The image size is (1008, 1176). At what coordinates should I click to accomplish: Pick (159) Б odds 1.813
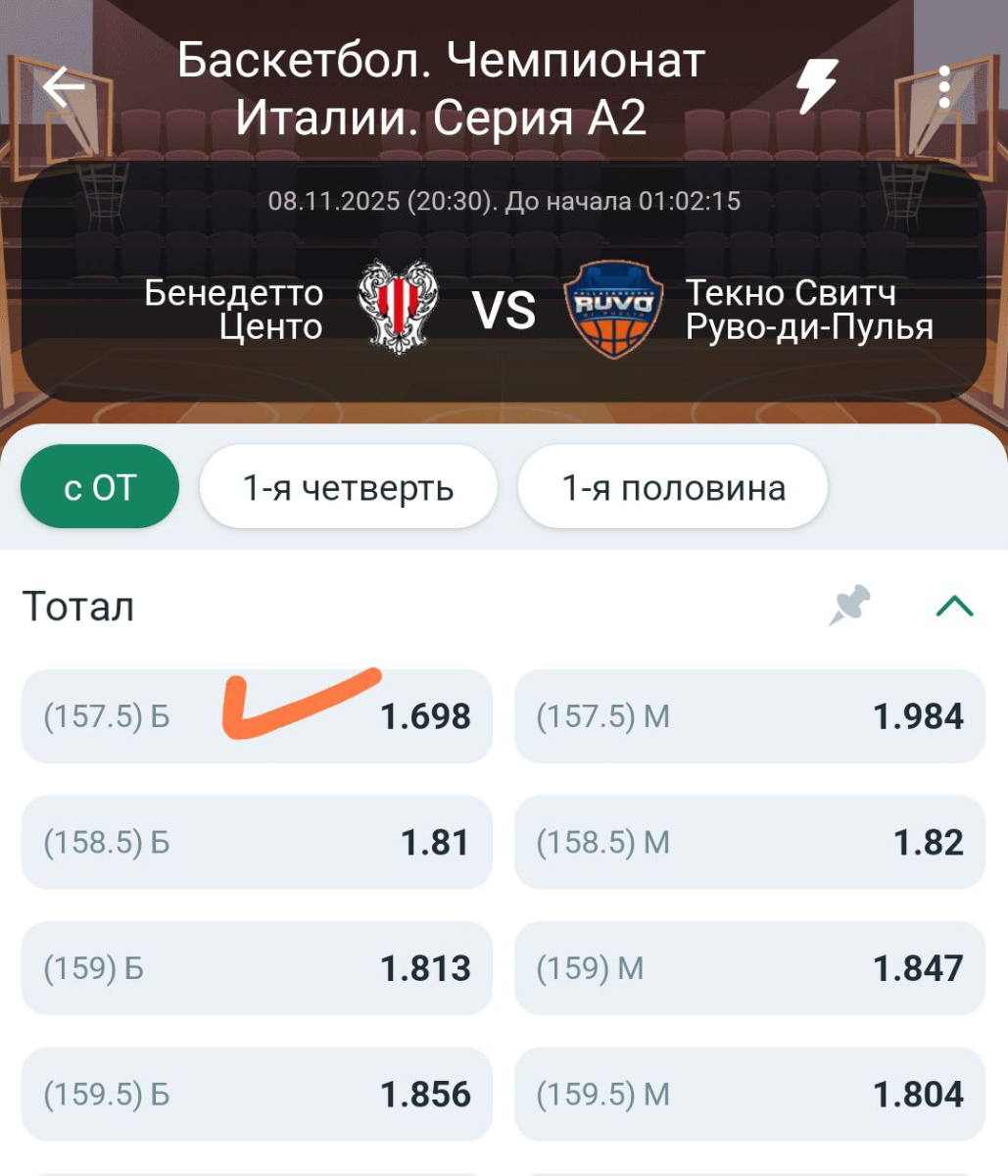point(257,968)
